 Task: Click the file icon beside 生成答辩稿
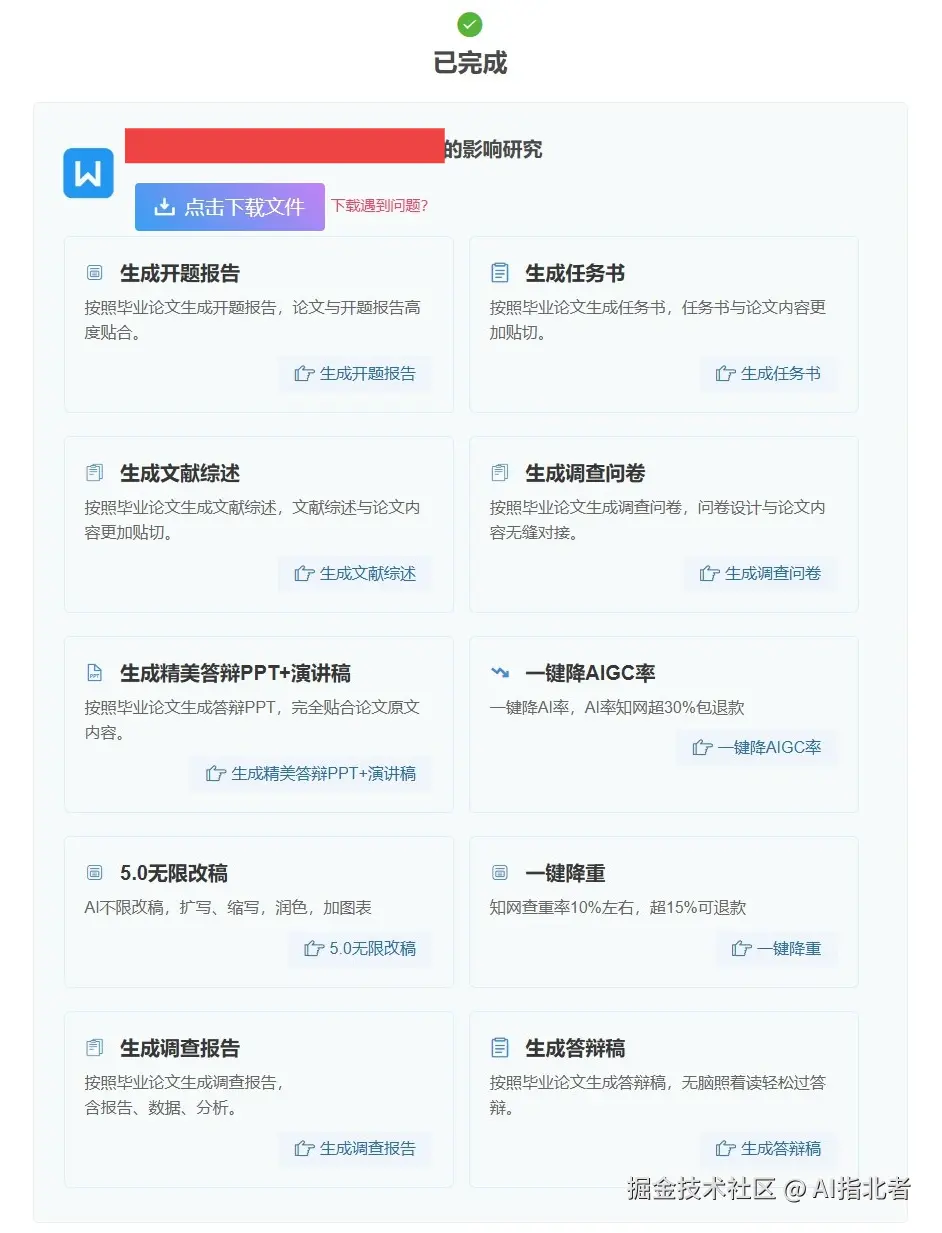coord(500,1045)
